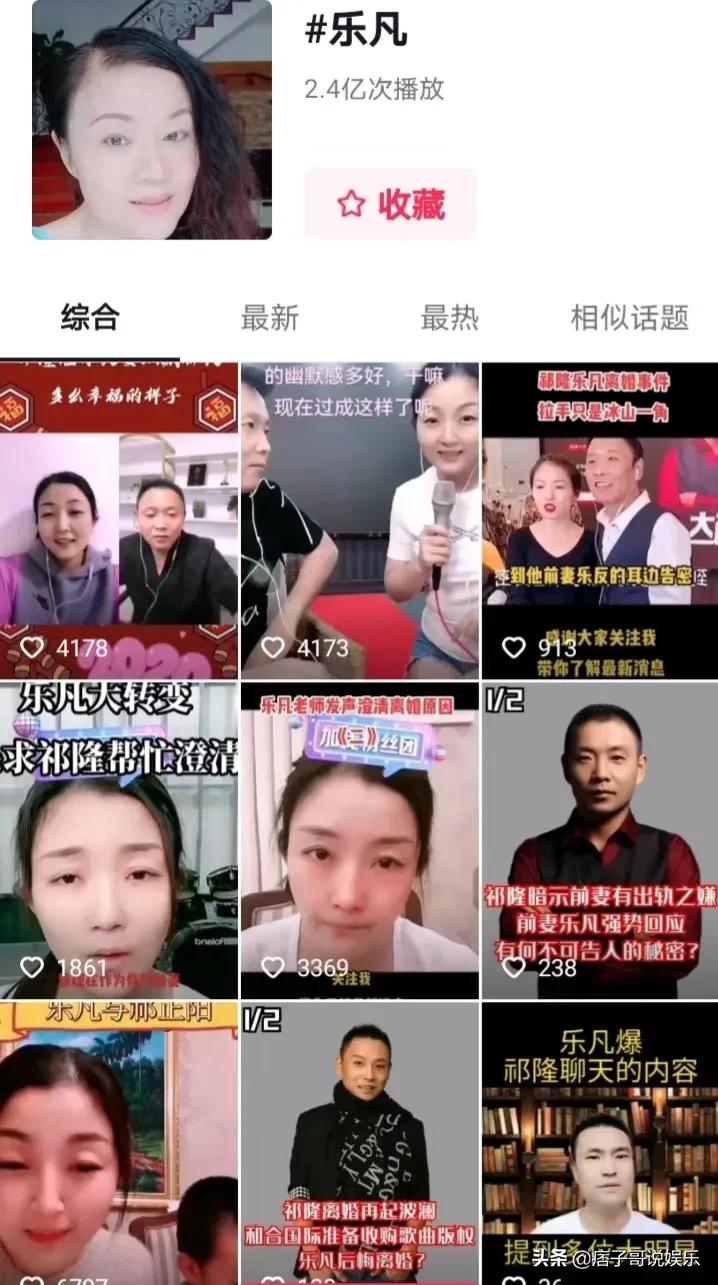718x1285 pixels.
Task: Open the 祁隆离婚再起波澜 video
Action: [x=360, y=1144]
